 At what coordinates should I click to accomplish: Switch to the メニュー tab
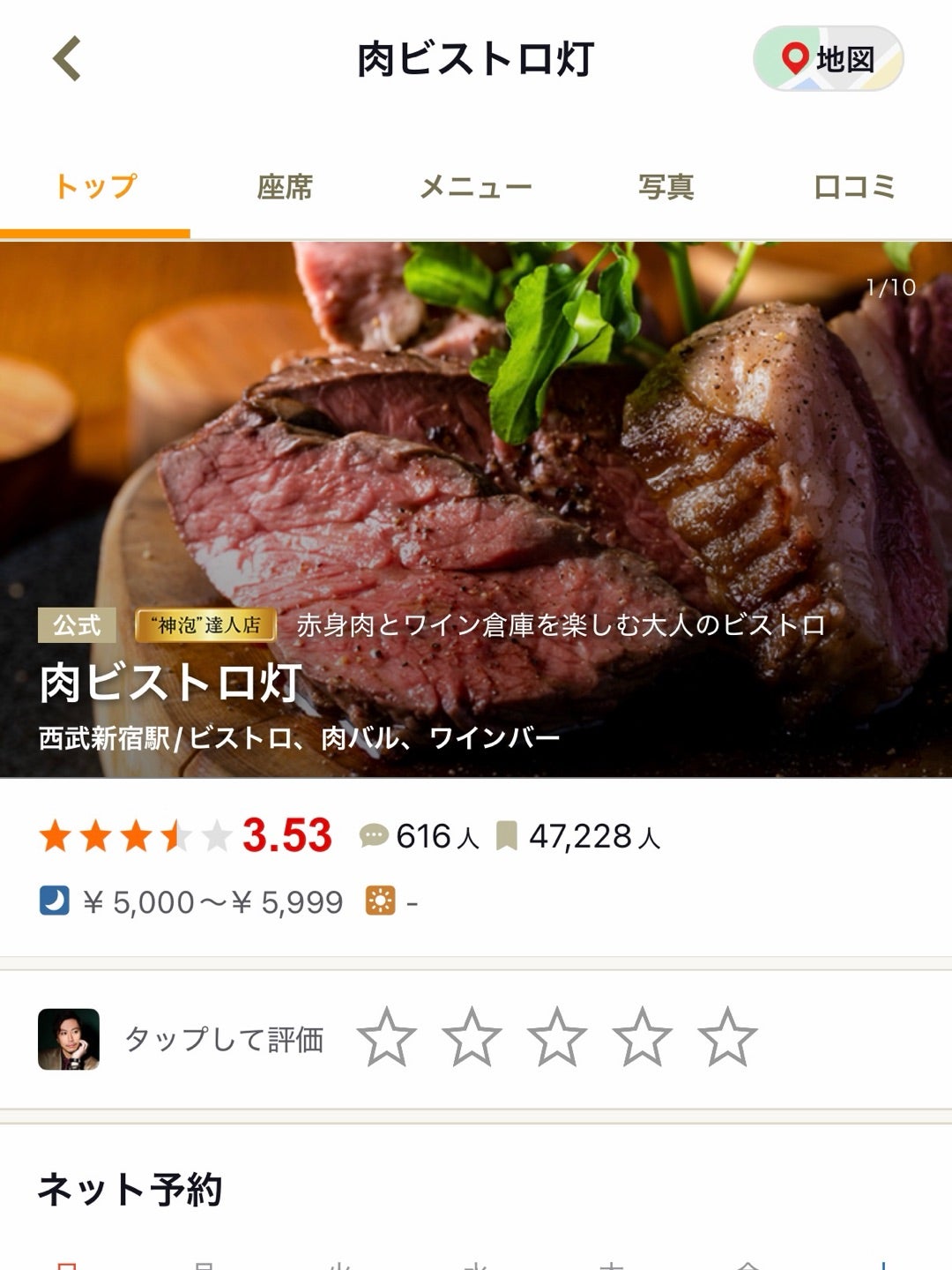(x=476, y=187)
